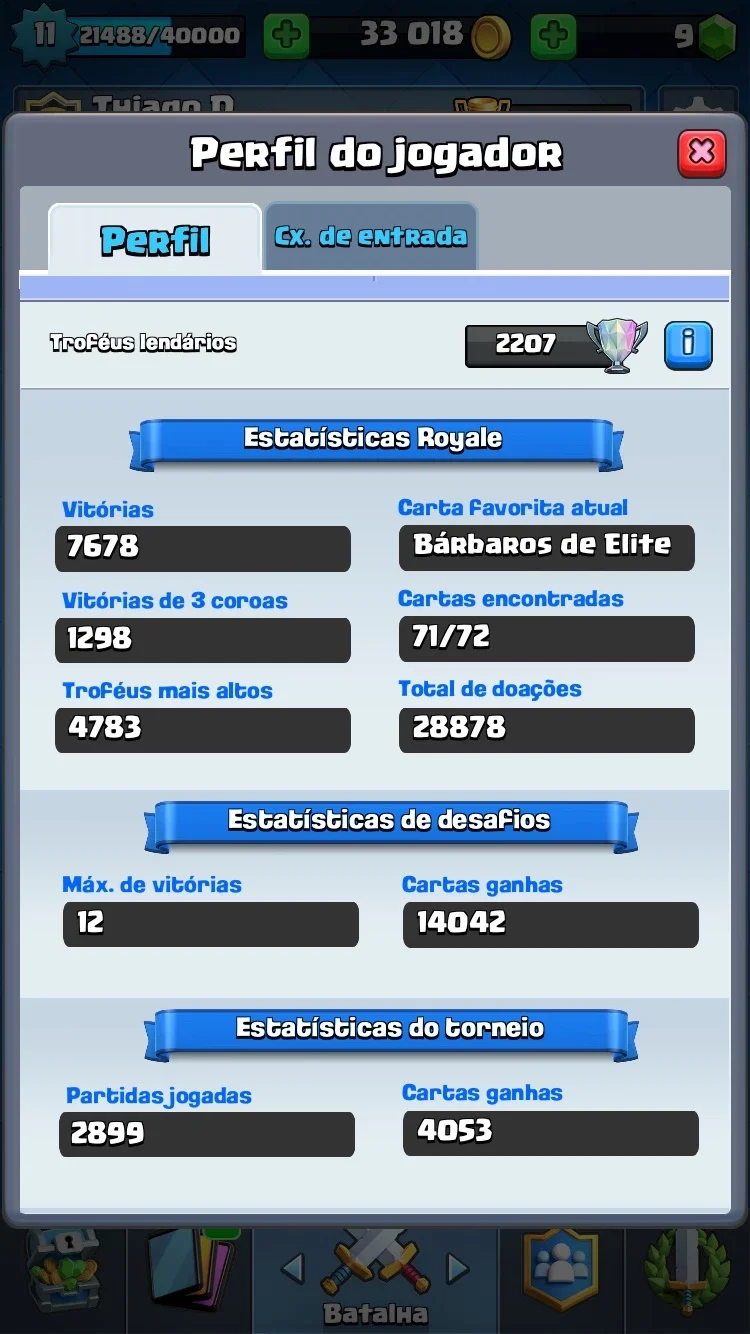Select the Perfil tab
Viewport: 750px width, 1334px height.
tap(155, 239)
